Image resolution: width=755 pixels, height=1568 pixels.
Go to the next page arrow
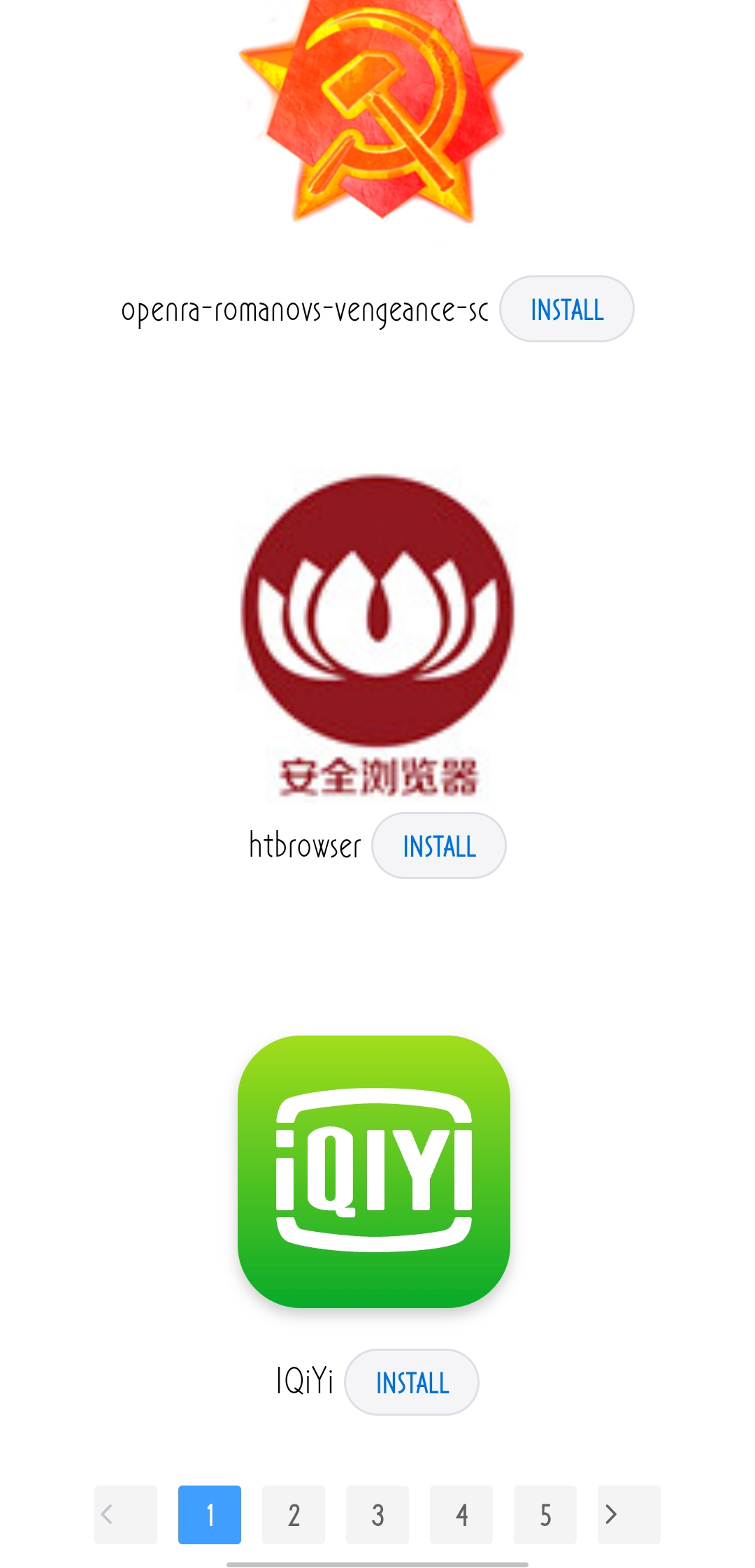[628, 1515]
